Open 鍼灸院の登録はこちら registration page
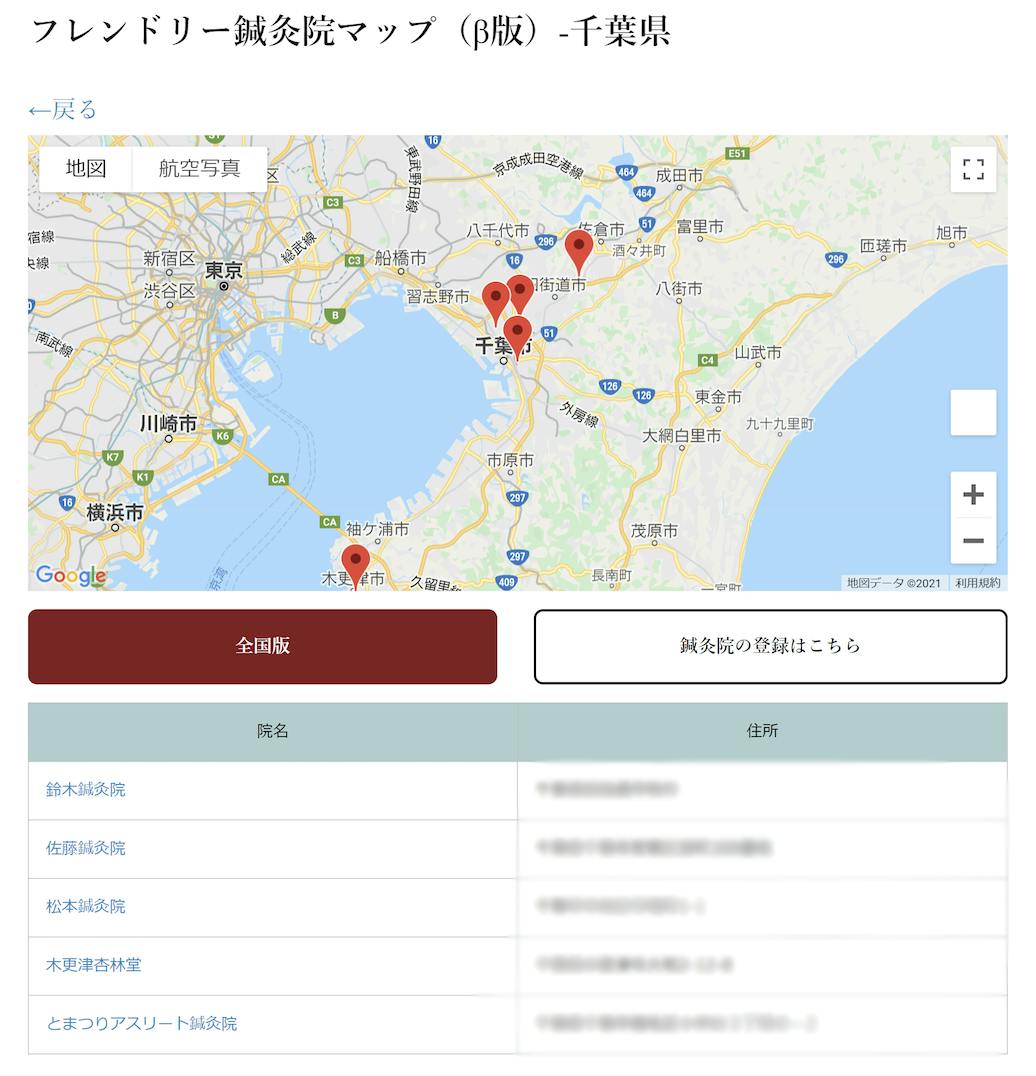The height and width of the screenshot is (1076, 1036). tap(770, 646)
